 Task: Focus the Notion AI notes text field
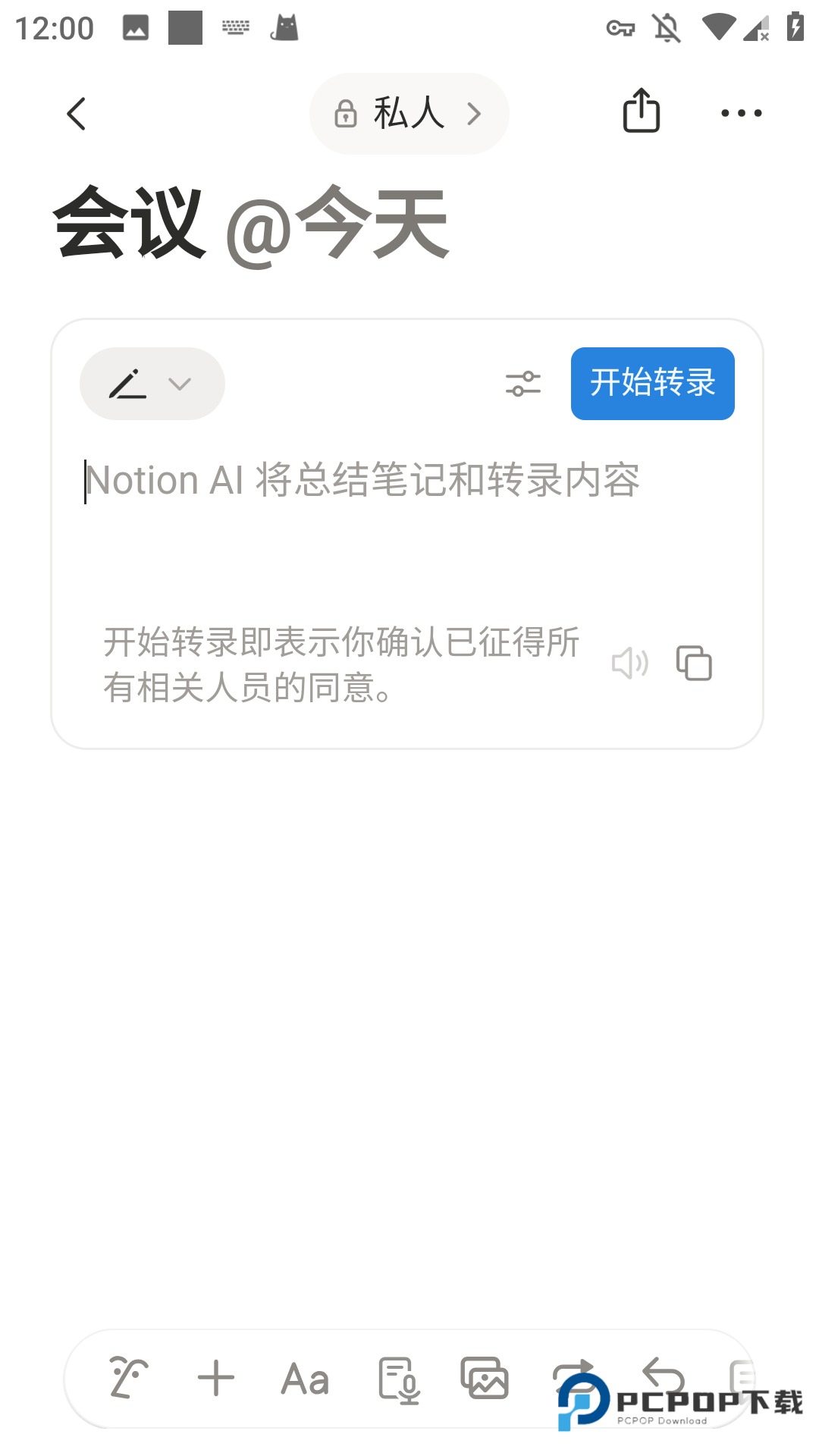(x=364, y=481)
